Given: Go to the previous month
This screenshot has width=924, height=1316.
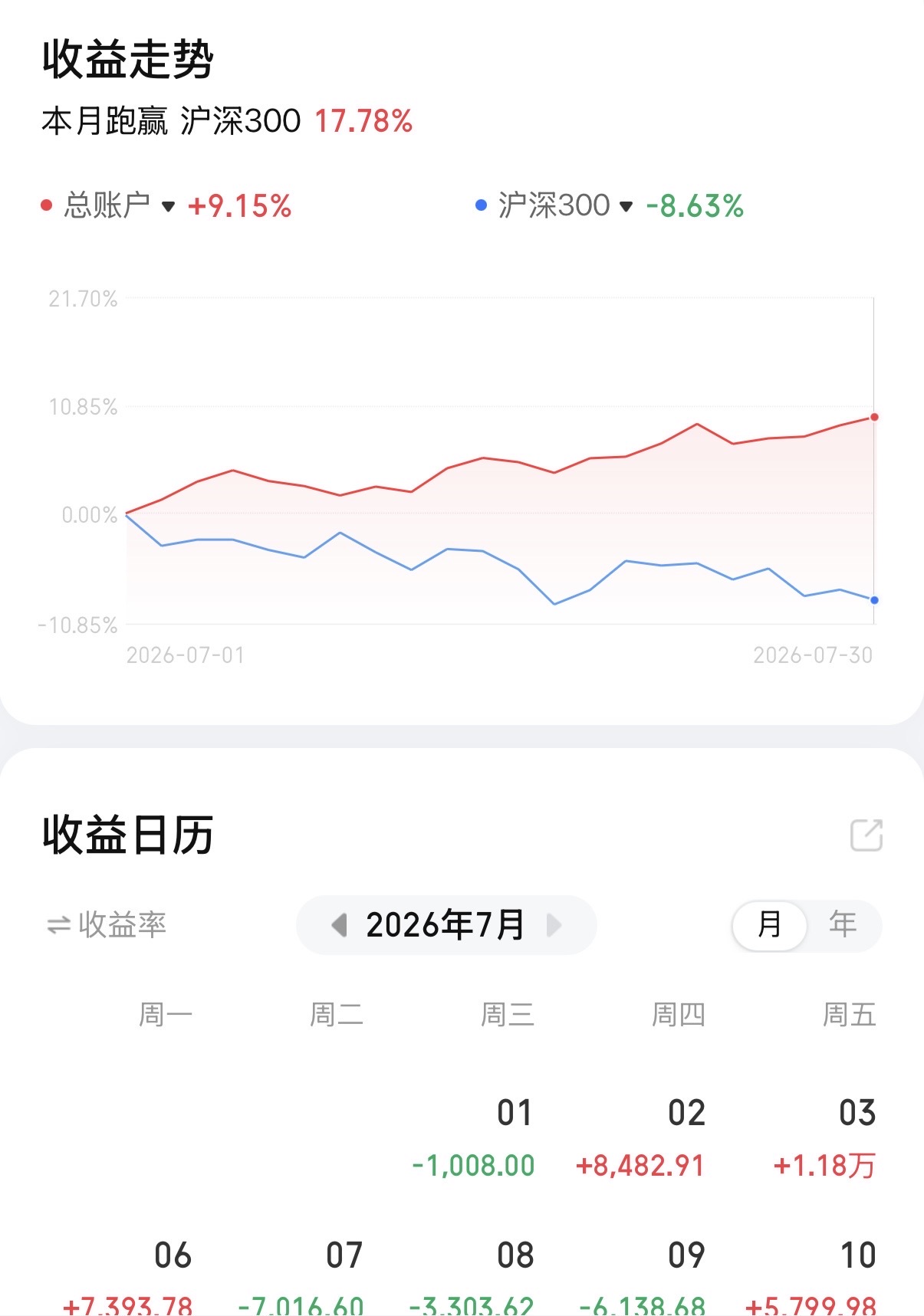Looking at the screenshot, I should 340,925.
